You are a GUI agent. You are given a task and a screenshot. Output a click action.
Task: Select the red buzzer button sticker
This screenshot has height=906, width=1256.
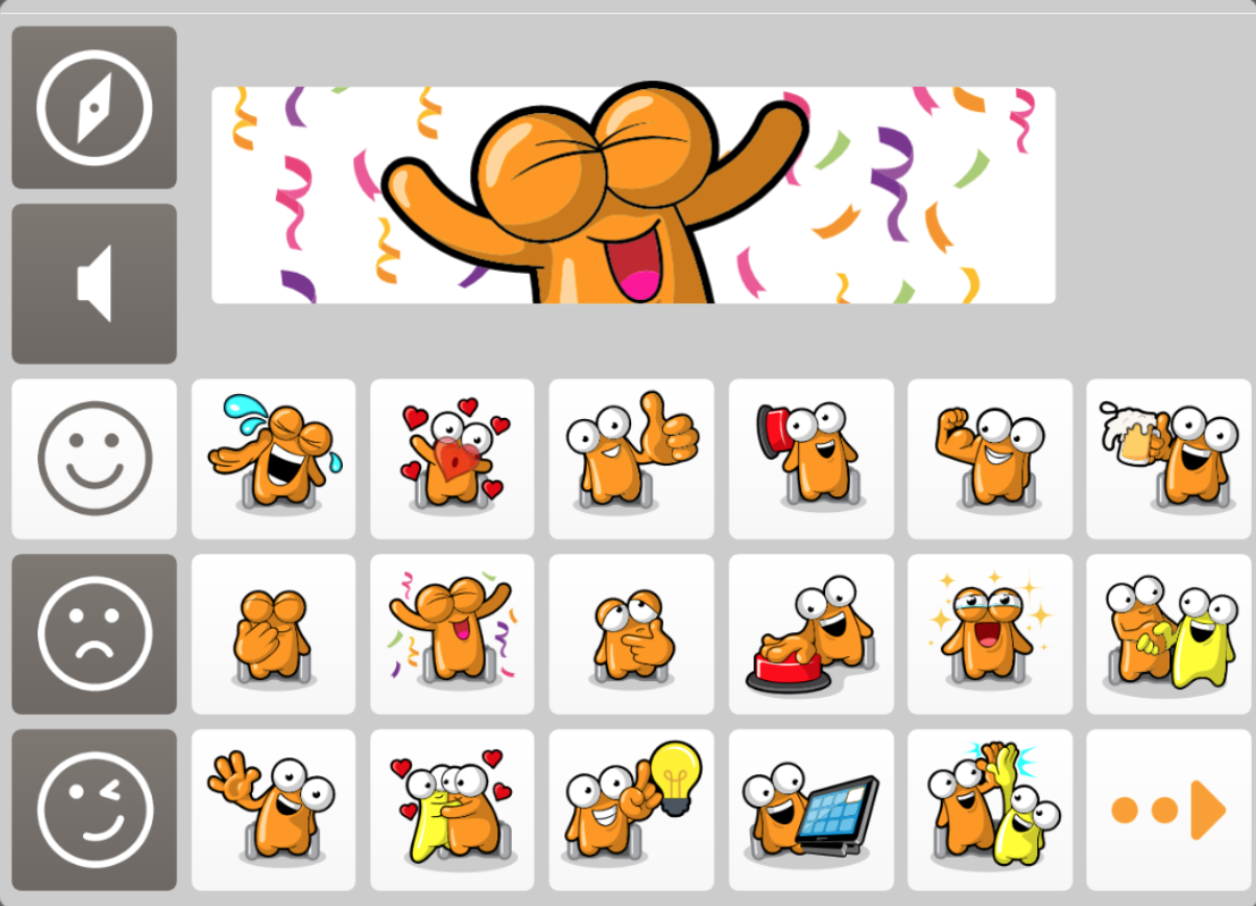(x=811, y=634)
